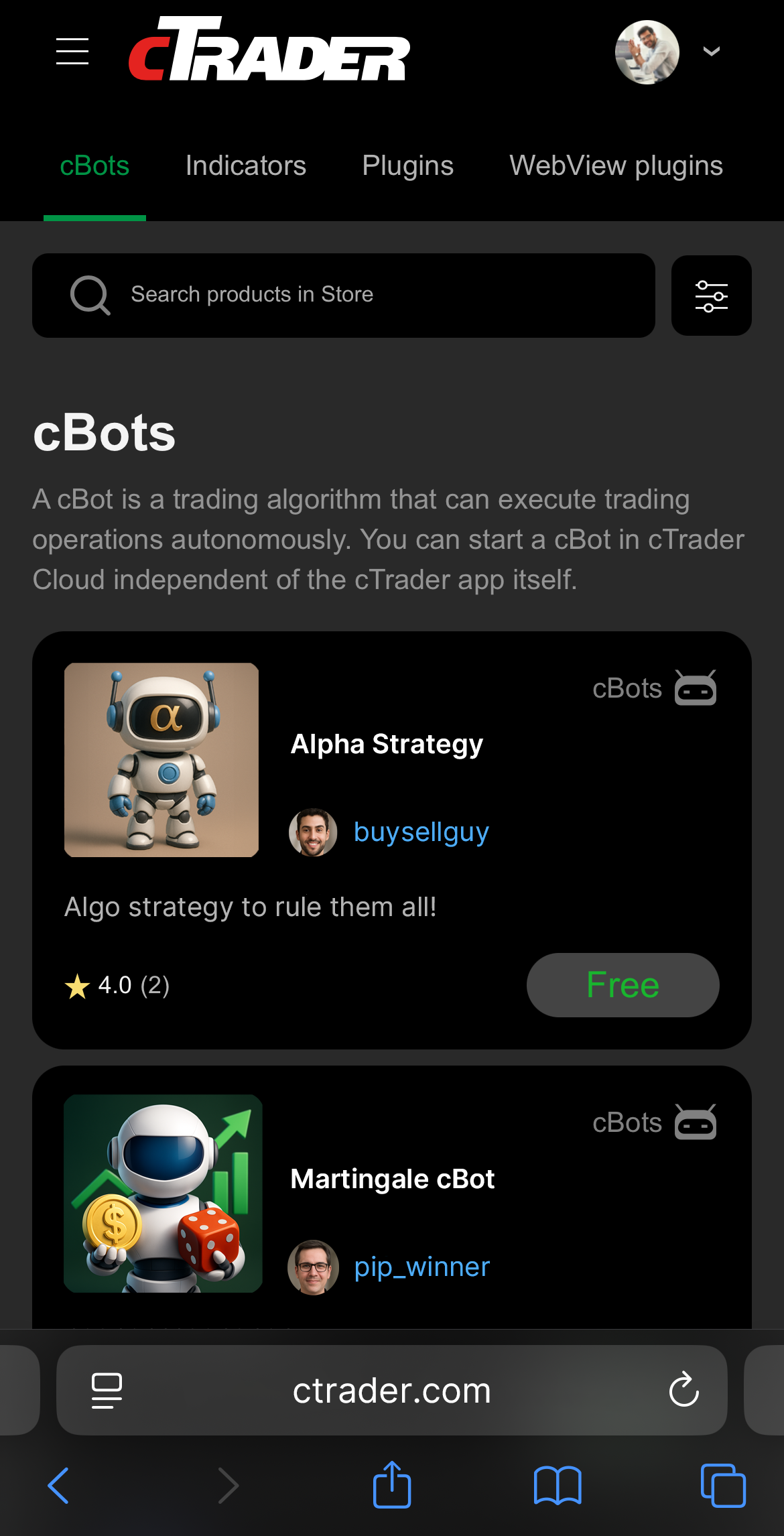Viewport: 784px width, 1536px height.
Task: Switch to the Indicators tab
Action: click(245, 166)
